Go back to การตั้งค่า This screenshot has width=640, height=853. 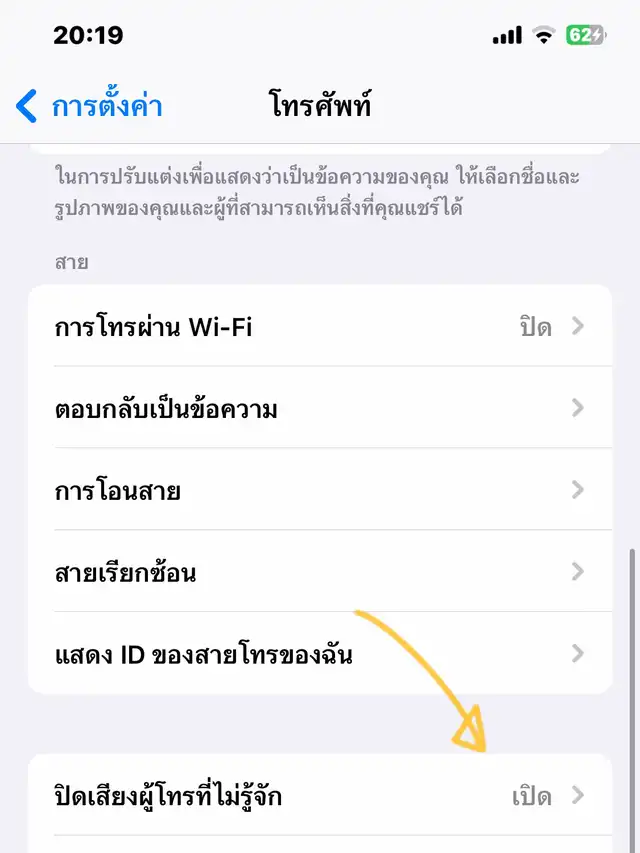(89, 105)
